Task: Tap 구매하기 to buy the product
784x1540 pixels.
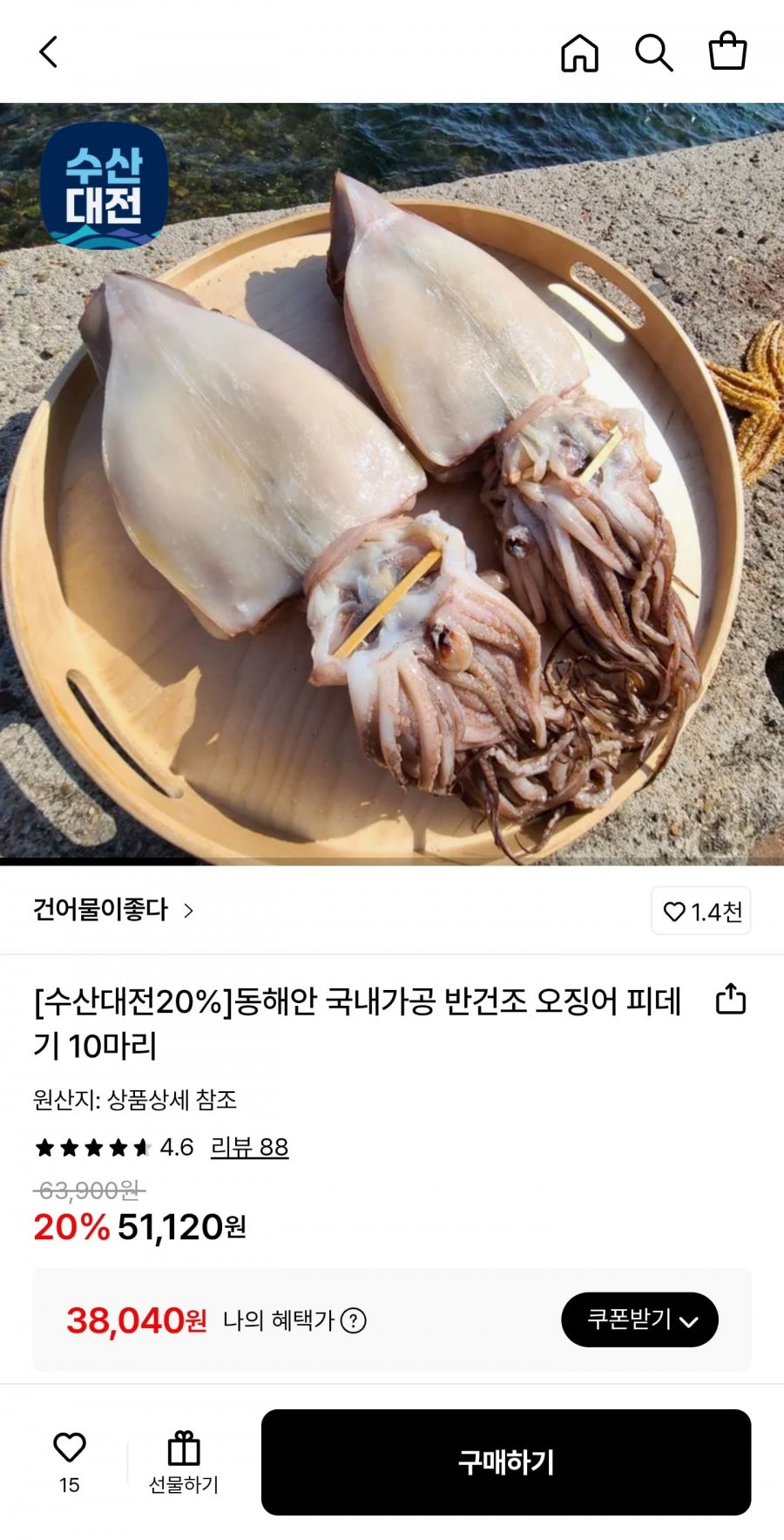Action: [506, 1462]
